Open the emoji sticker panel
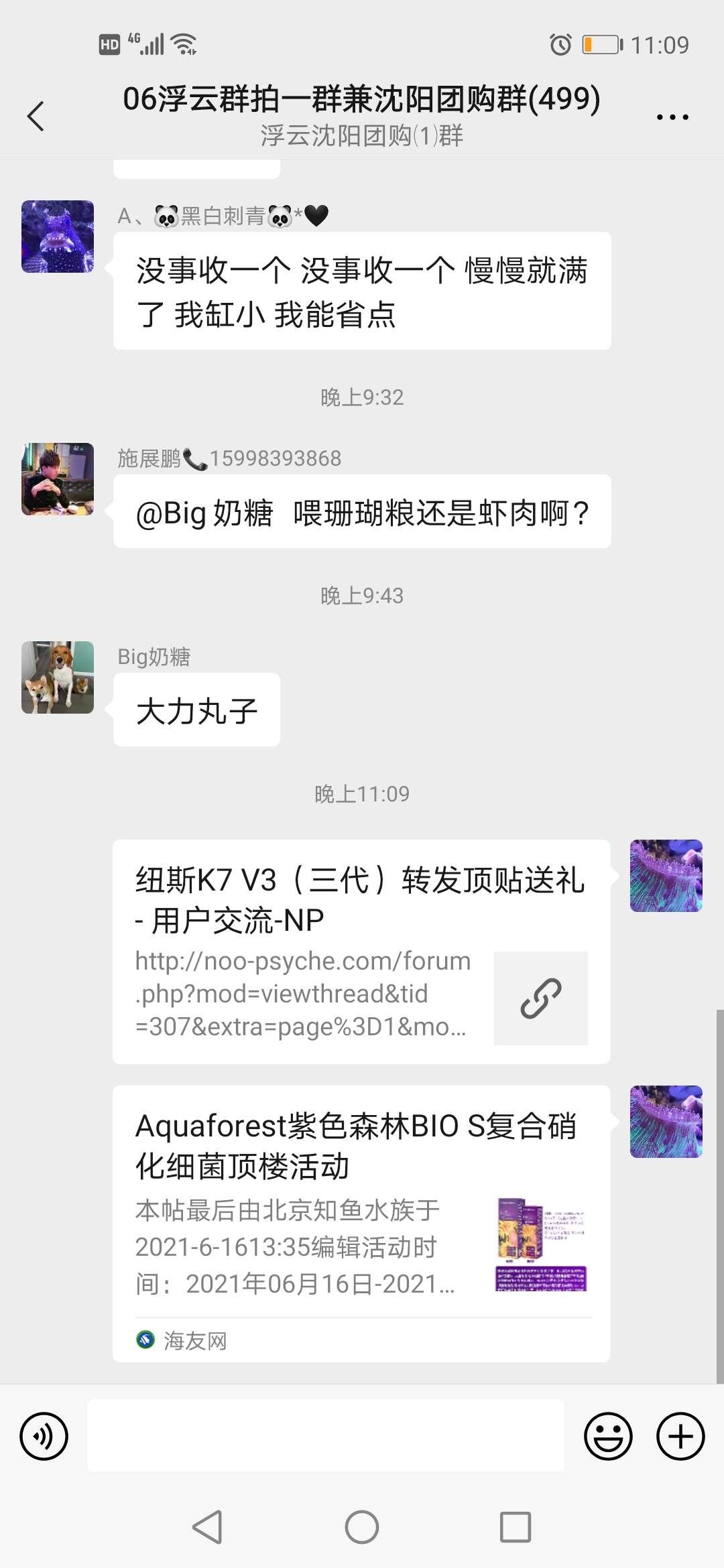The height and width of the screenshot is (1568, 724). pos(608,1437)
